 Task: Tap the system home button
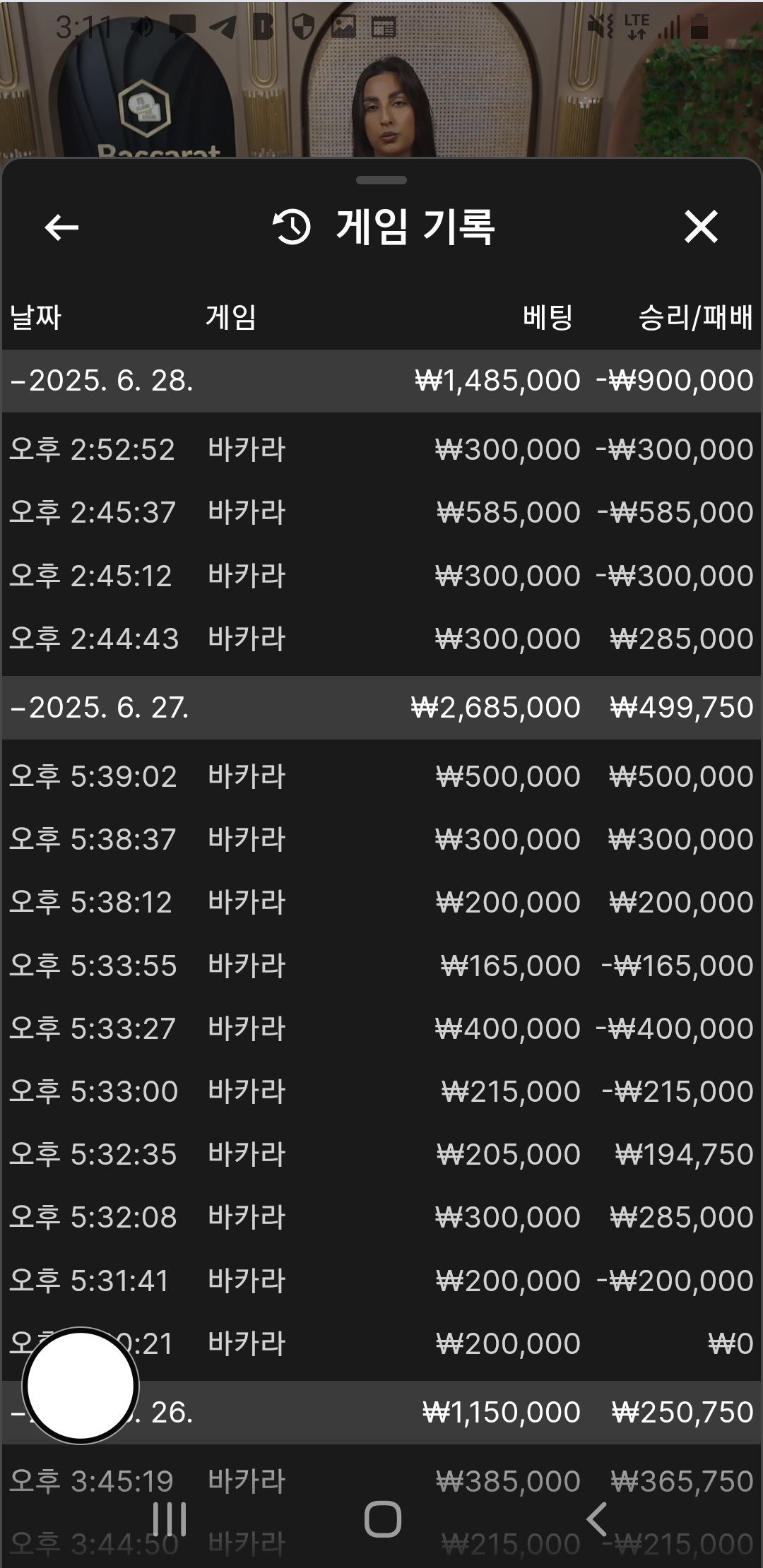coord(382,1519)
